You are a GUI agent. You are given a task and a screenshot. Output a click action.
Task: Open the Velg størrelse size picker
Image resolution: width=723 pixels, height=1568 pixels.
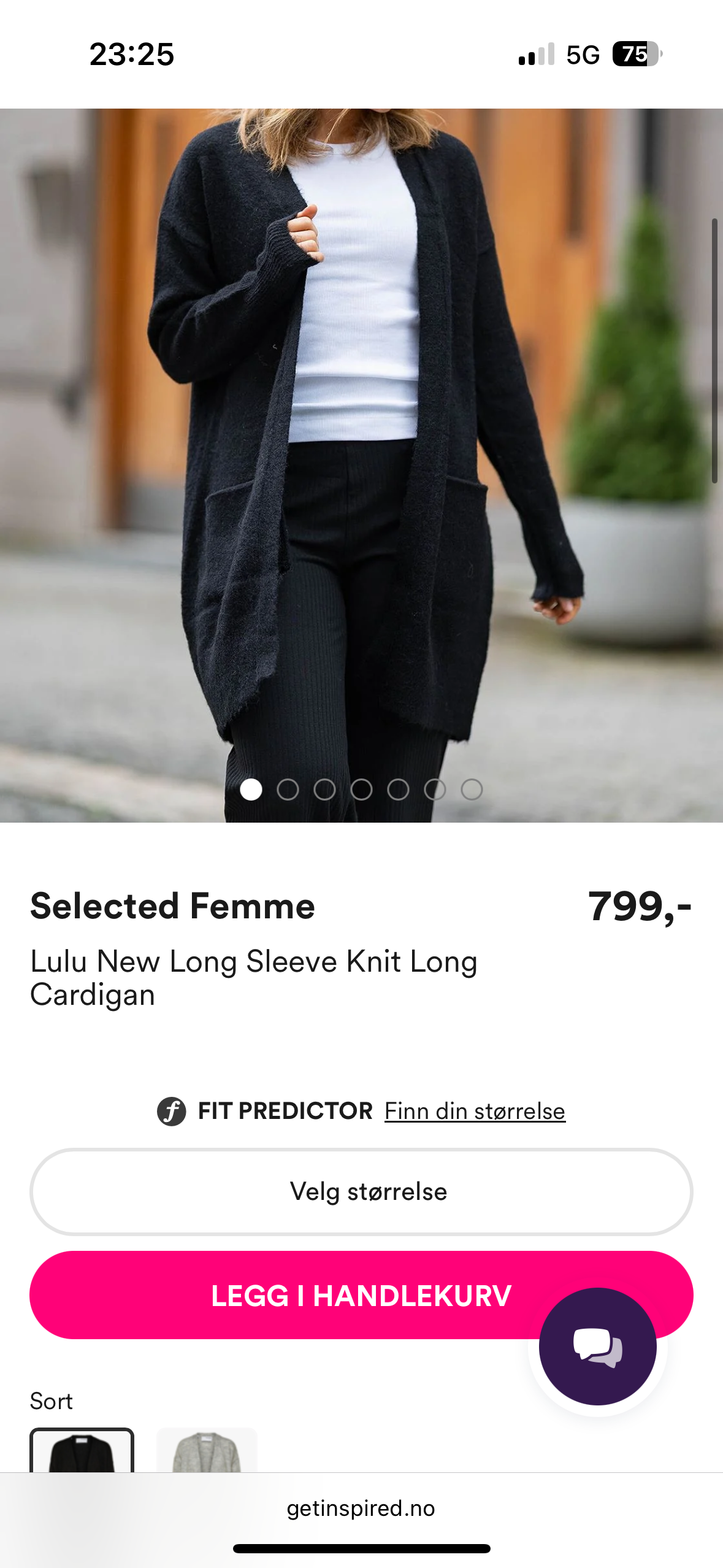point(361,1191)
